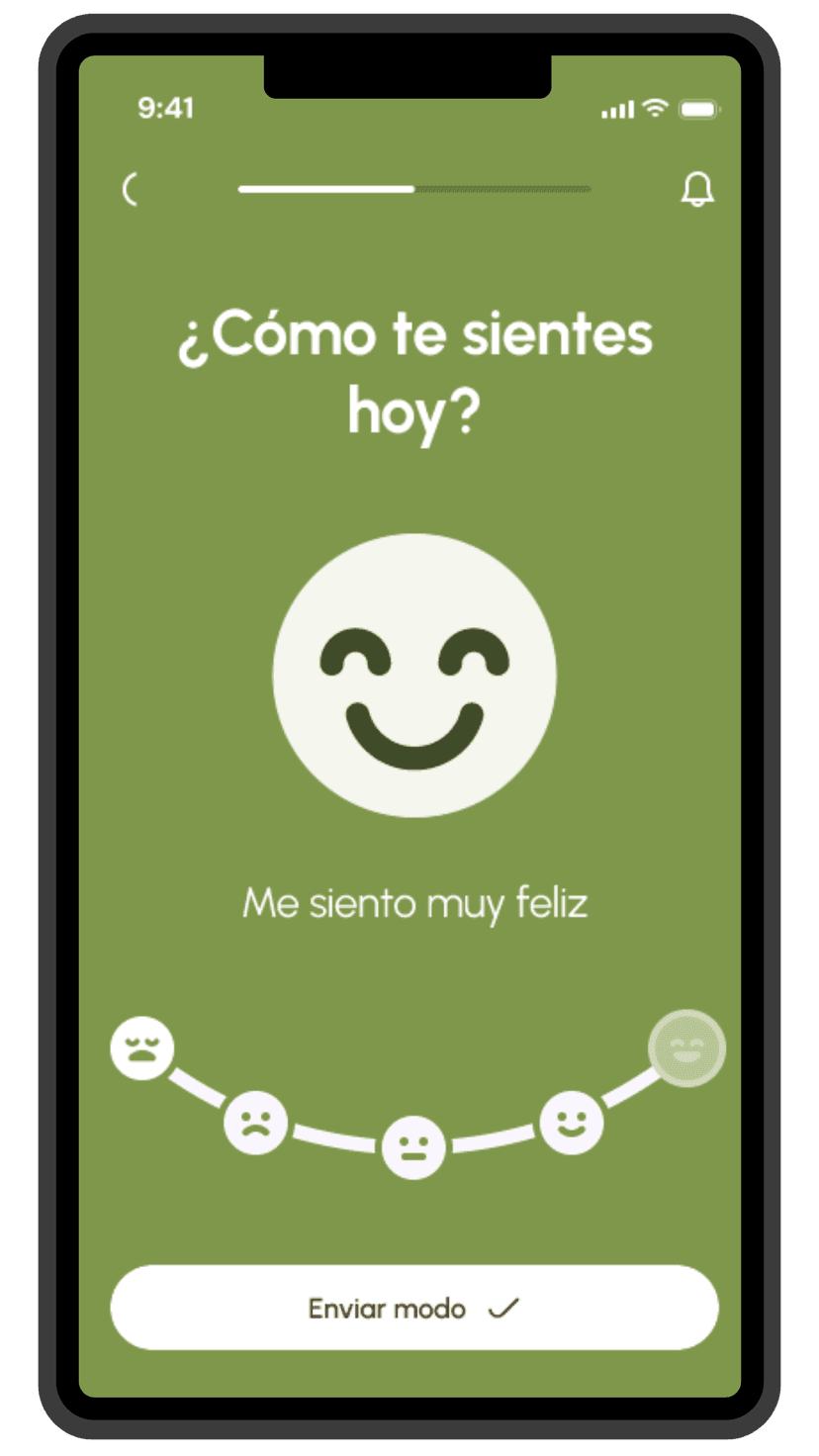Choose the very happy face mood
Screen dimensions: 819x1456
click(x=686, y=1048)
